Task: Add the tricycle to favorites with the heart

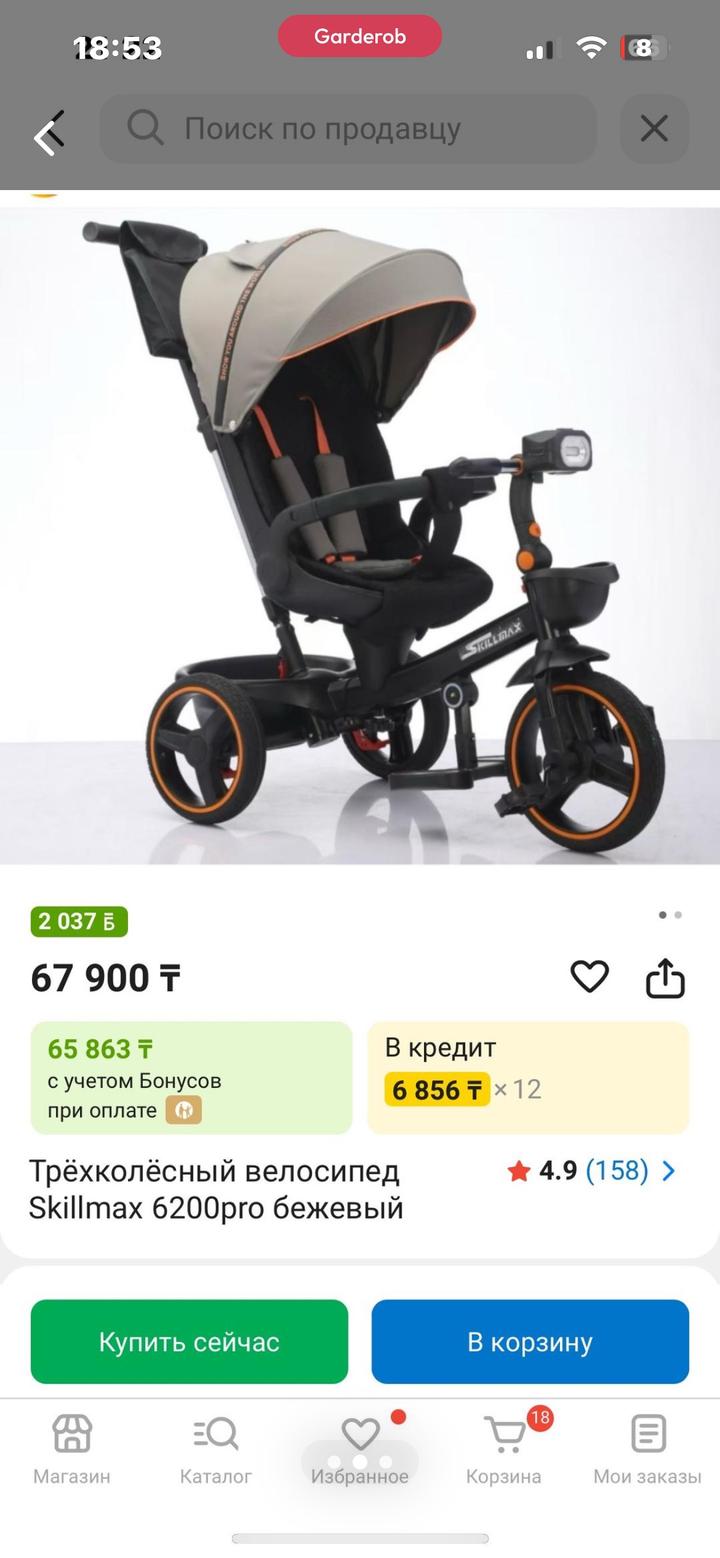Action: (589, 977)
